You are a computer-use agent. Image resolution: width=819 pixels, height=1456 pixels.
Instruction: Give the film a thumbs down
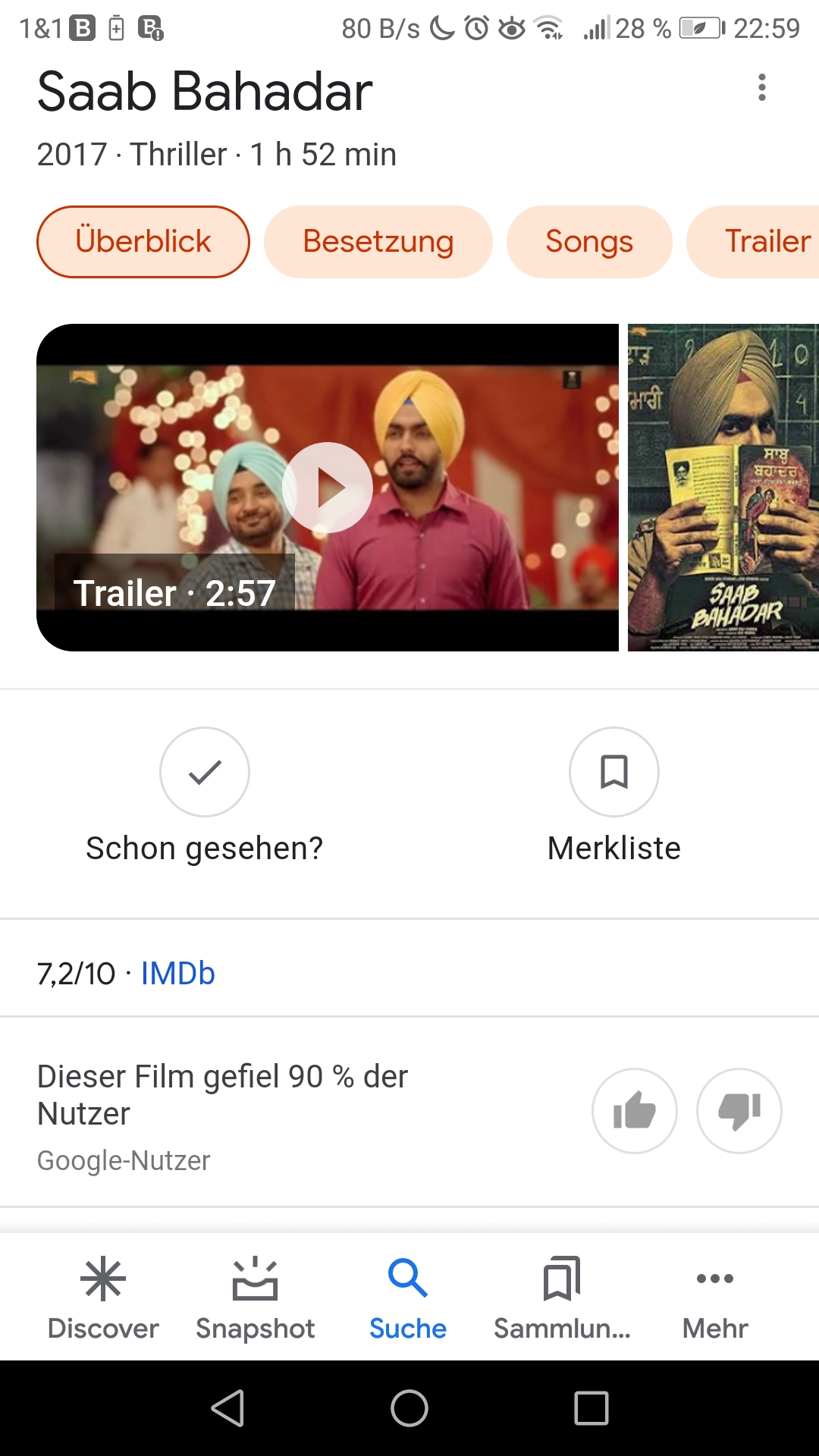[739, 1111]
